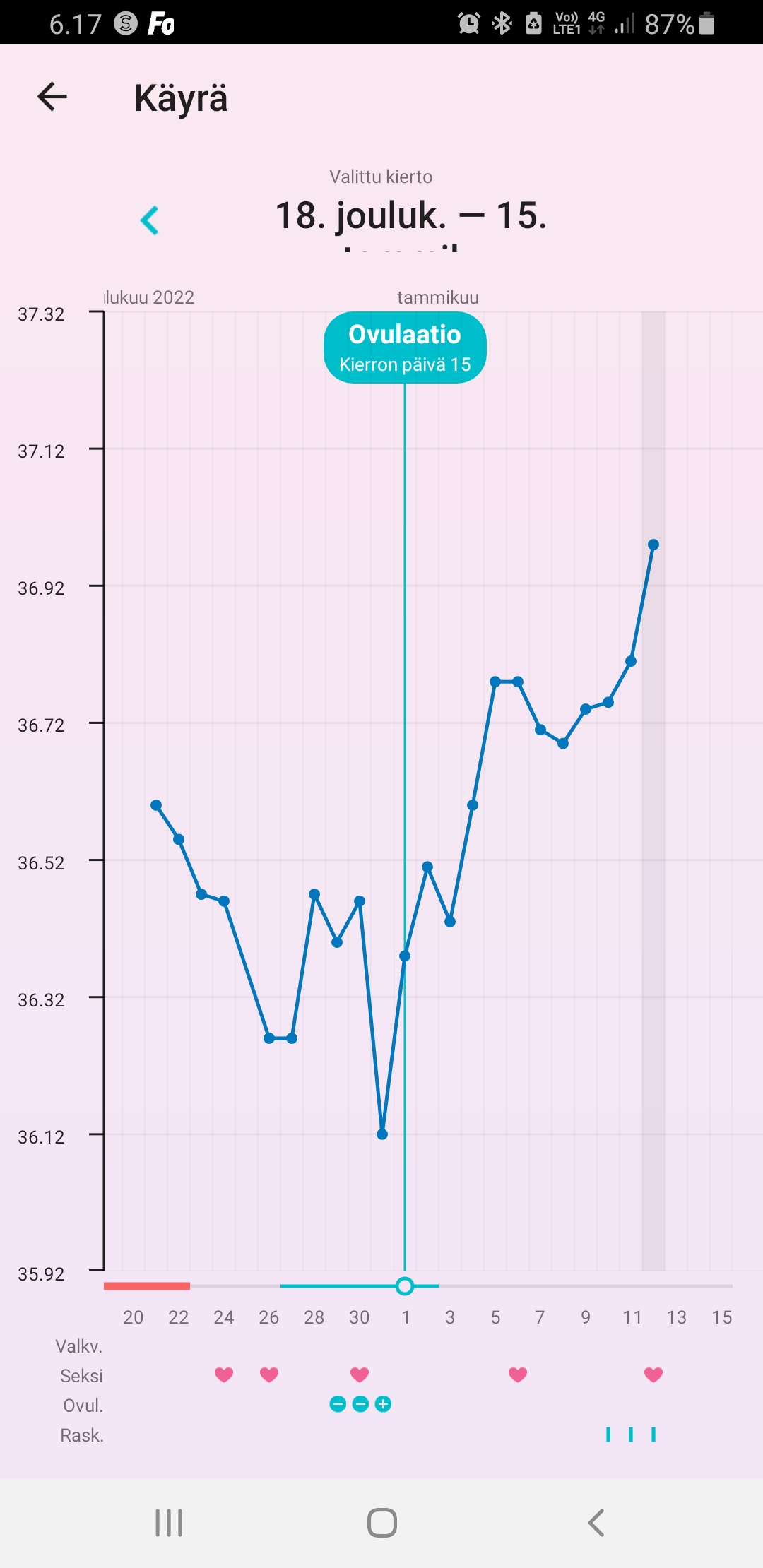
Task: Go to the phone's home screen
Action: point(382,1523)
